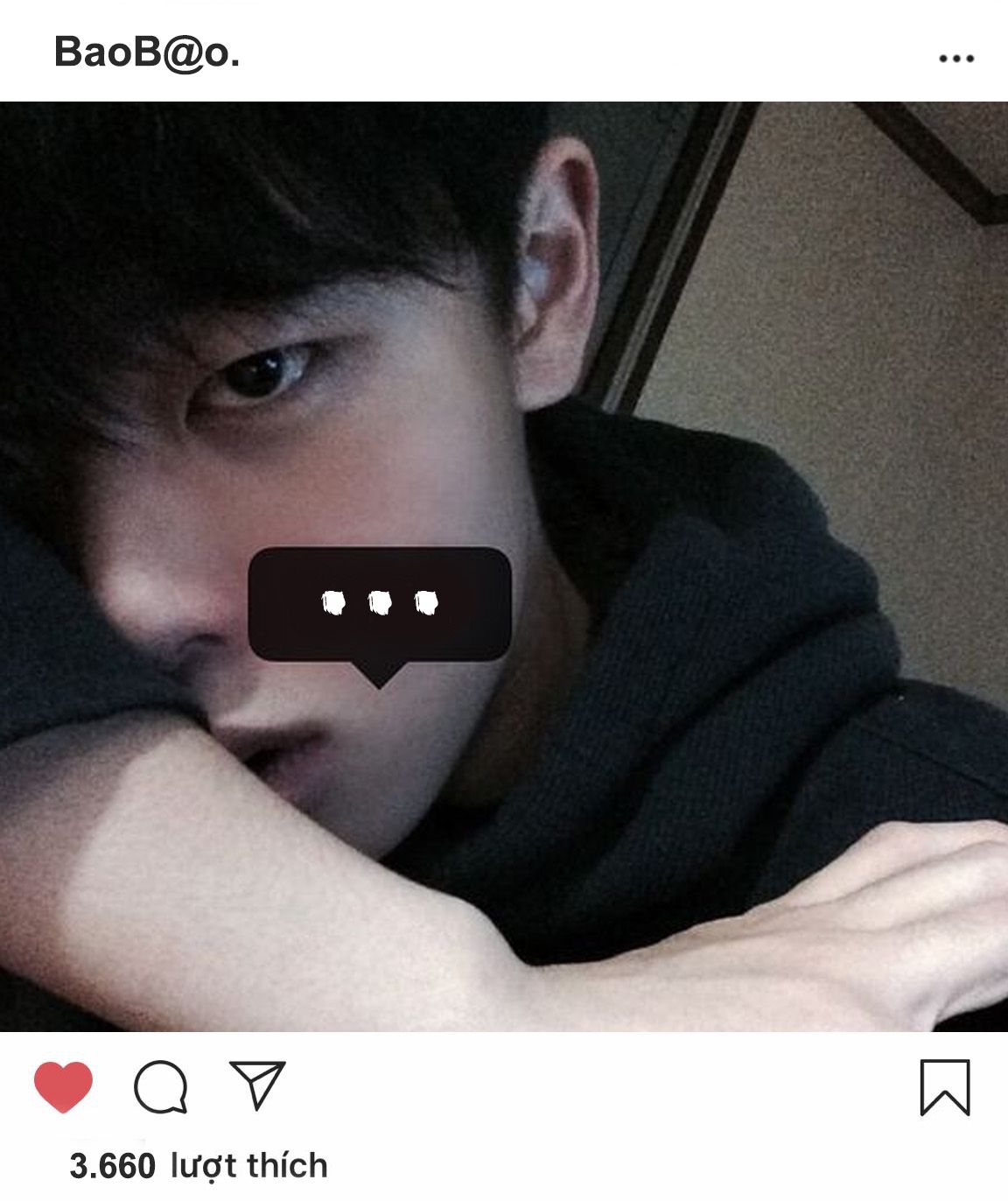This screenshot has height=1201, width=1008.
Task: Open the BaoB@o. profile
Action: [146, 53]
